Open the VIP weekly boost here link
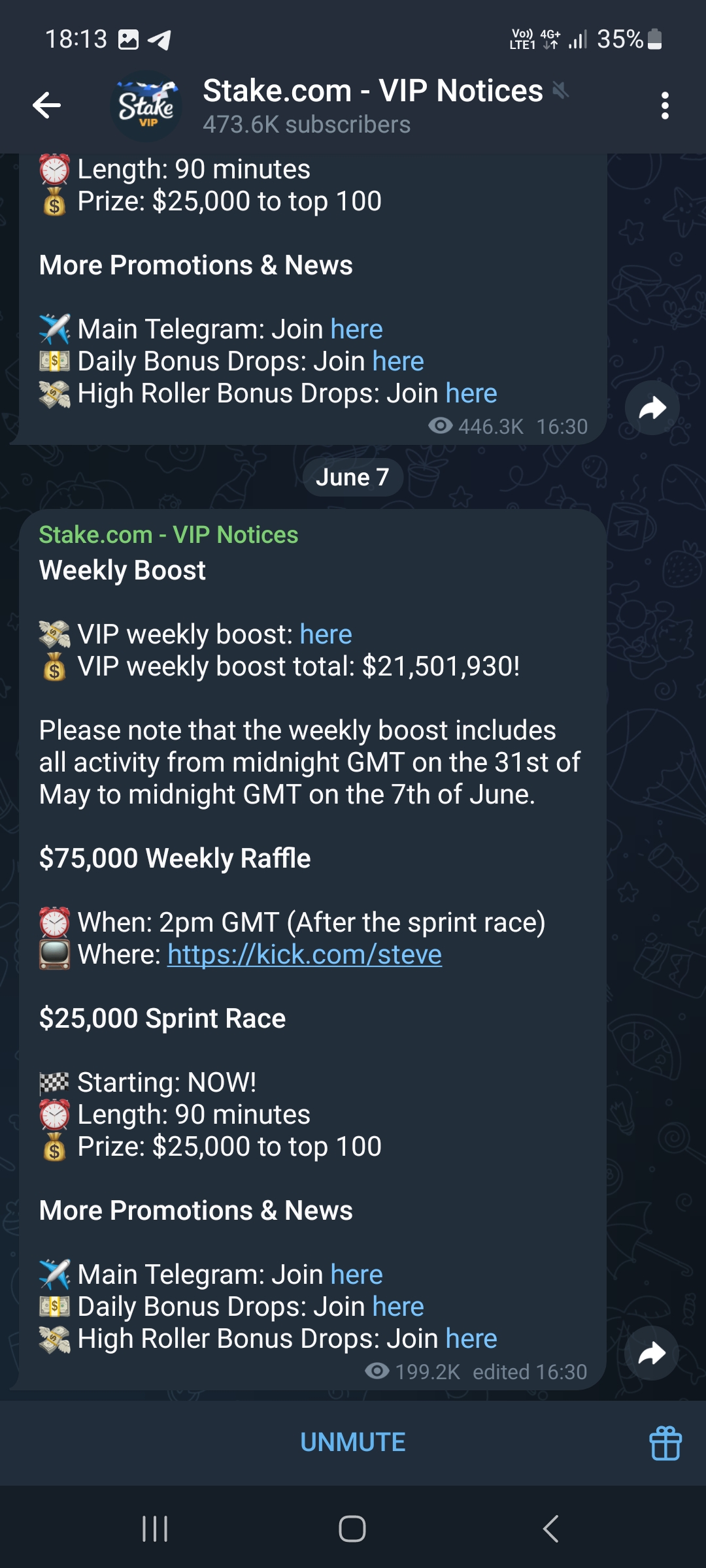This screenshot has height=1568, width=706. (x=326, y=634)
